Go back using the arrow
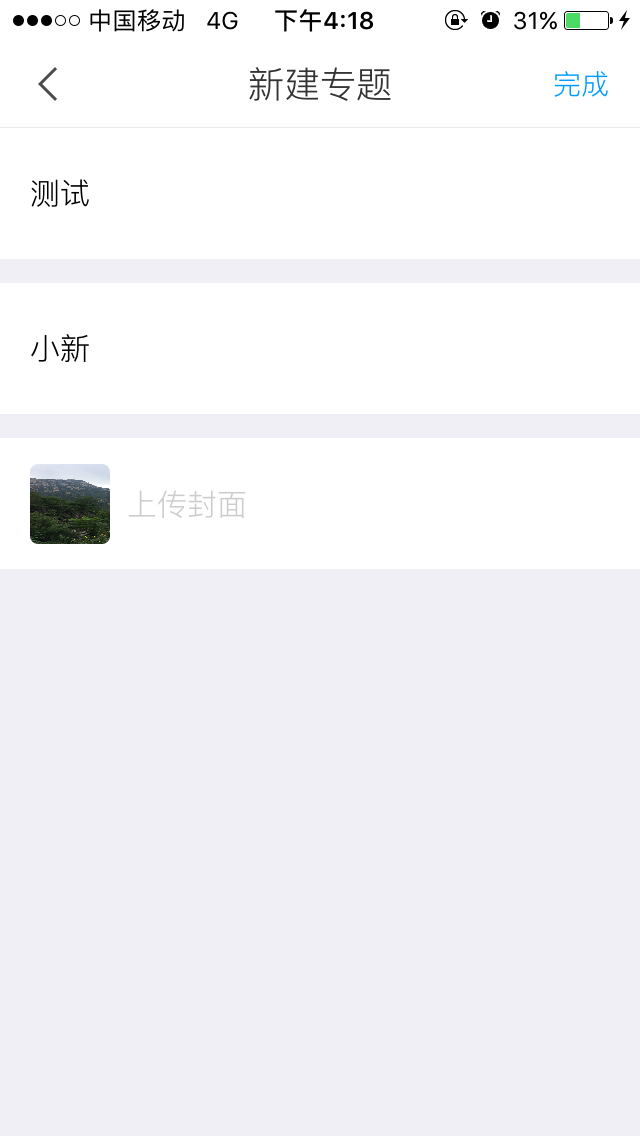The width and height of the screenshot is (640, 1136). 48,84
